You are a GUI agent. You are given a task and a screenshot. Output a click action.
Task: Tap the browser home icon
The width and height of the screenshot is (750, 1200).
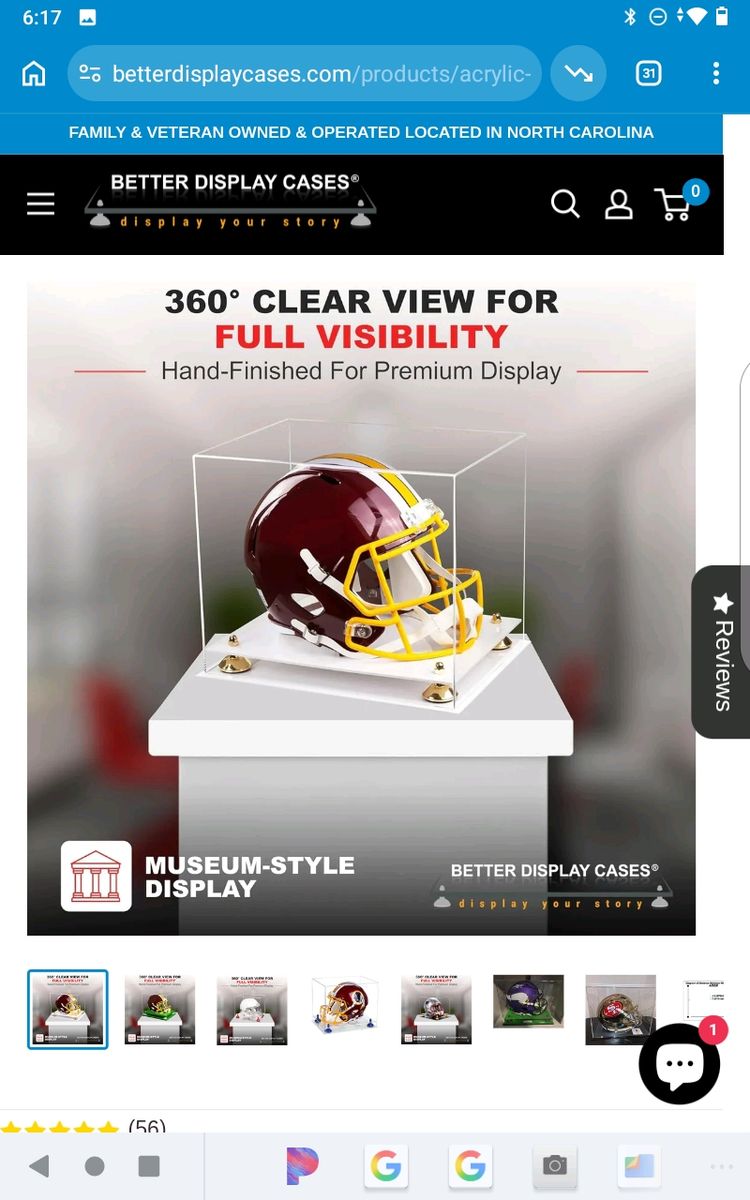(x=34, y=74)
